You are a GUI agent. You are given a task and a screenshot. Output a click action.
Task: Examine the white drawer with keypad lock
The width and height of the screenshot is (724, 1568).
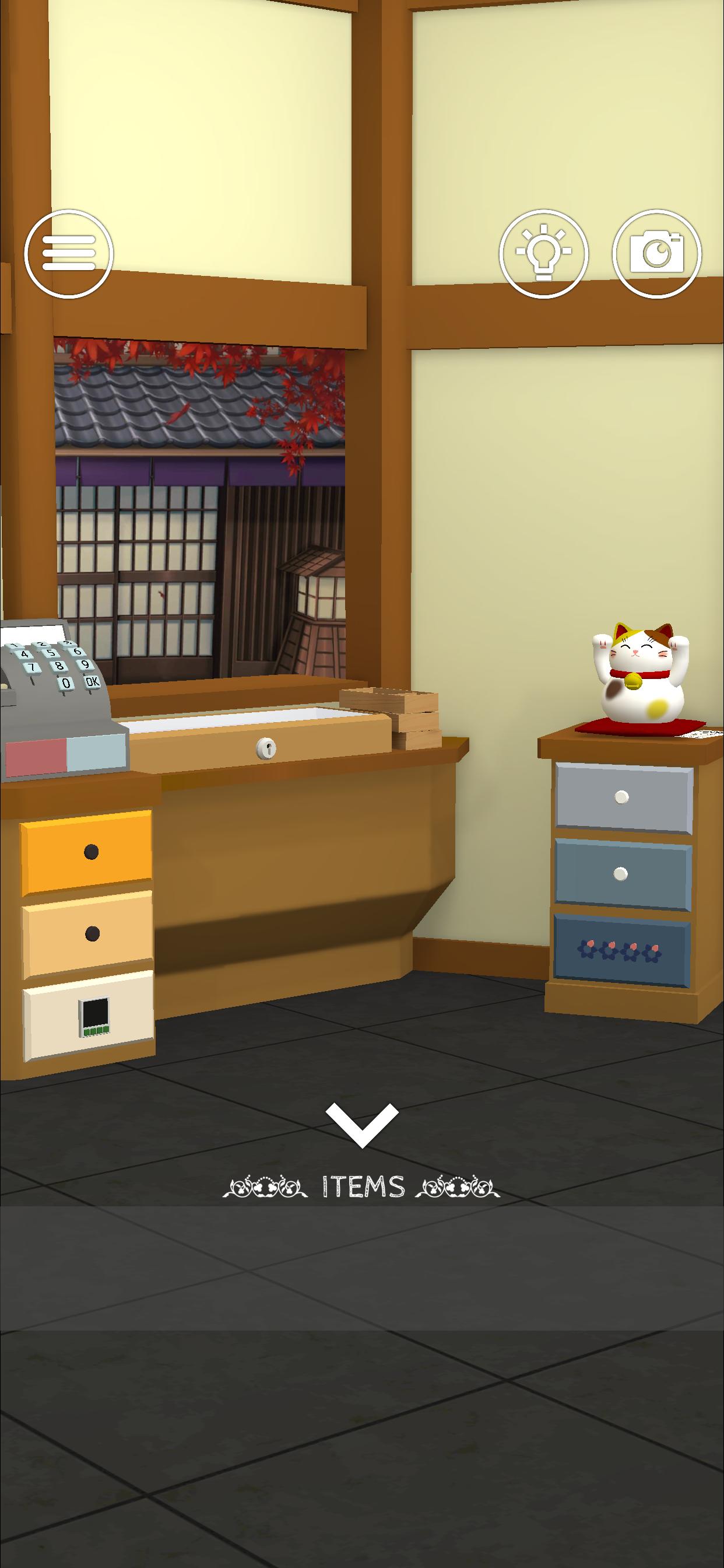tap(89, 1016)
